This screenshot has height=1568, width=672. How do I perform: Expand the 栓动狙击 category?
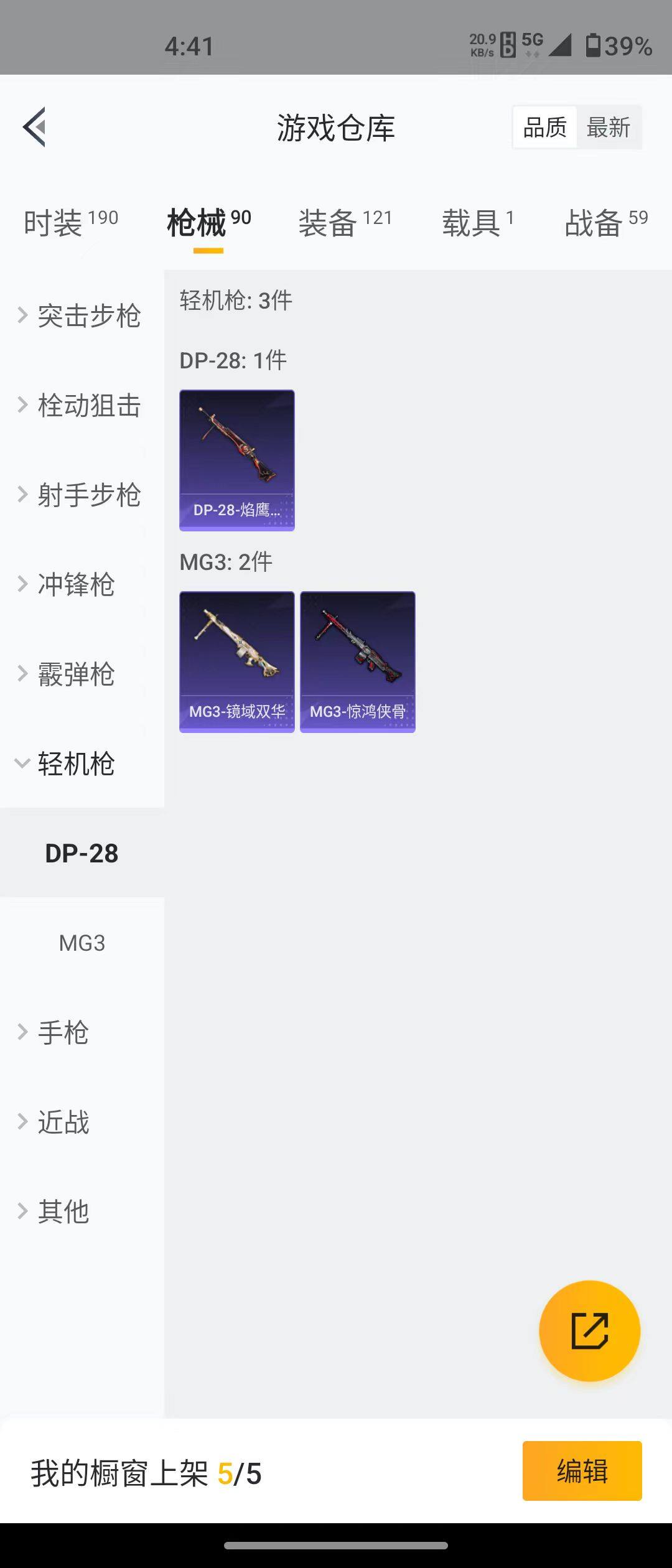coord(88,406)
